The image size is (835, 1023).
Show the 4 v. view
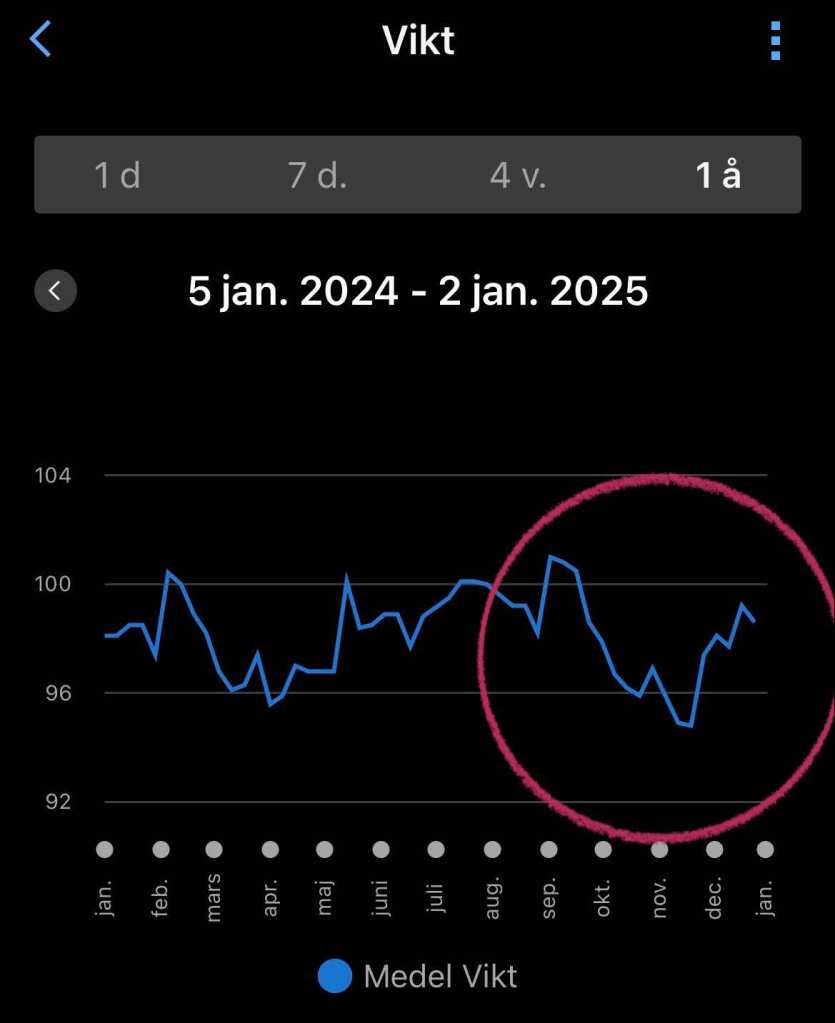[x=516, y=176]
